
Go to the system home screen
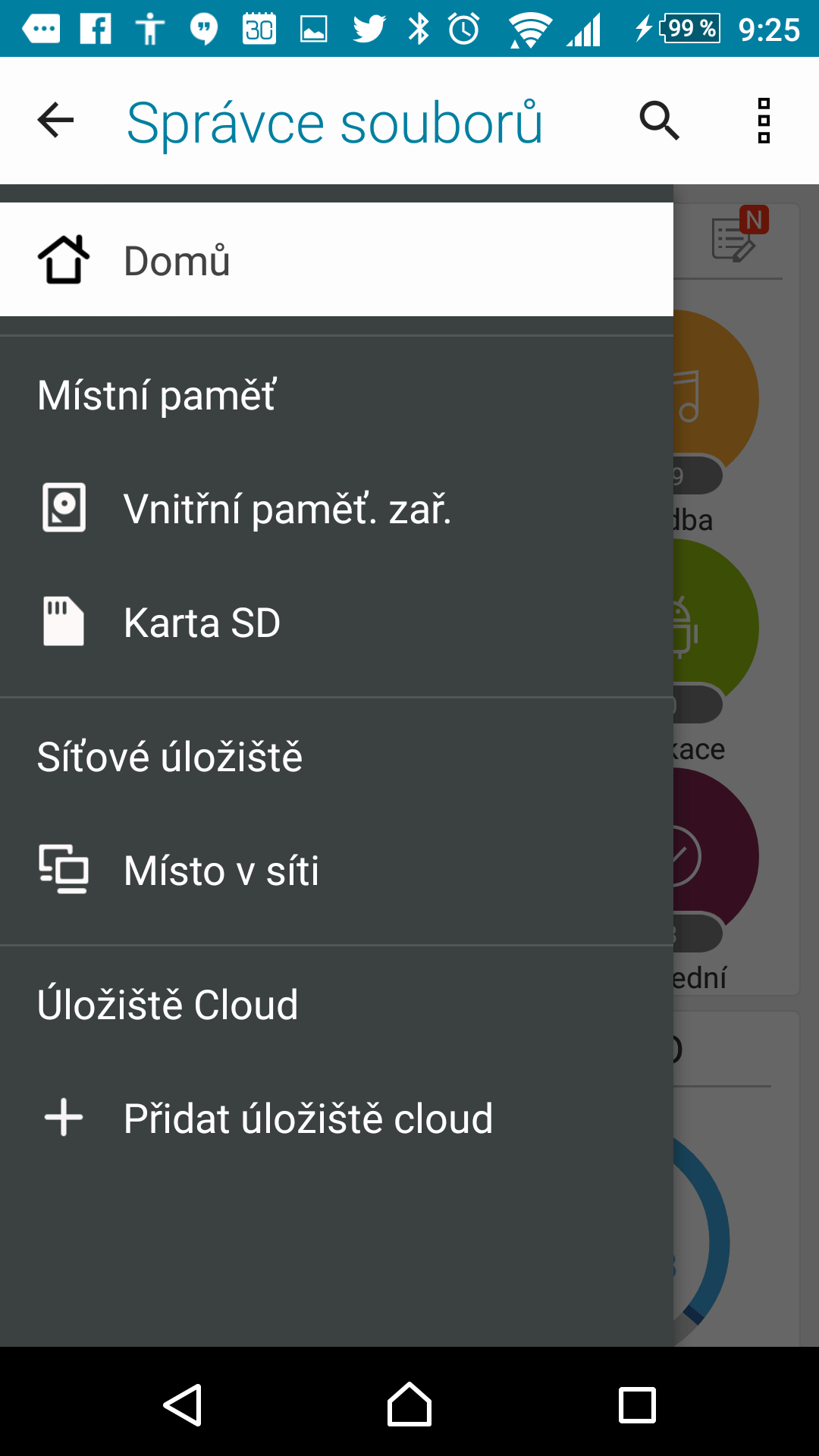[409, 1405]
